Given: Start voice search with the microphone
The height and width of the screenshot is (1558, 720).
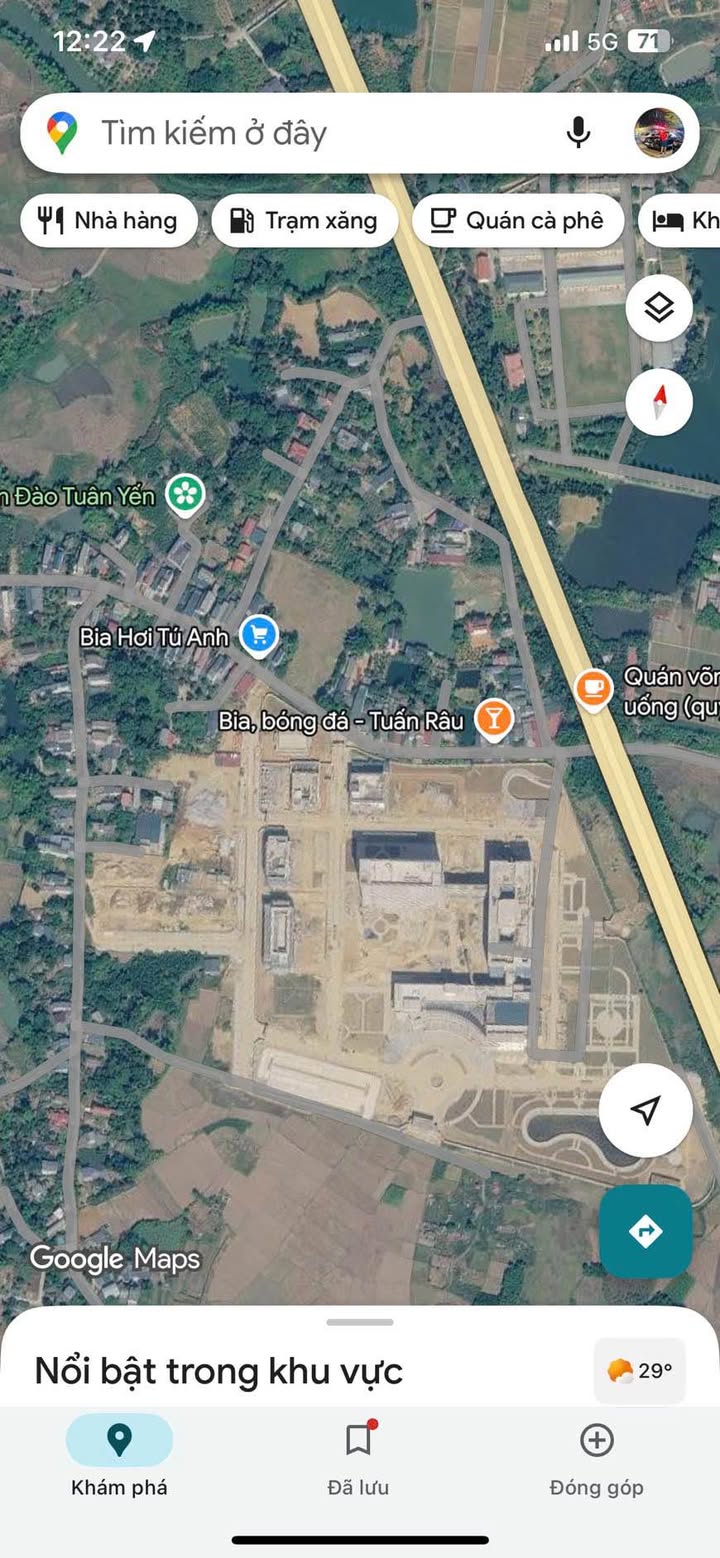Looking at the screenshot, I should 578,133.
